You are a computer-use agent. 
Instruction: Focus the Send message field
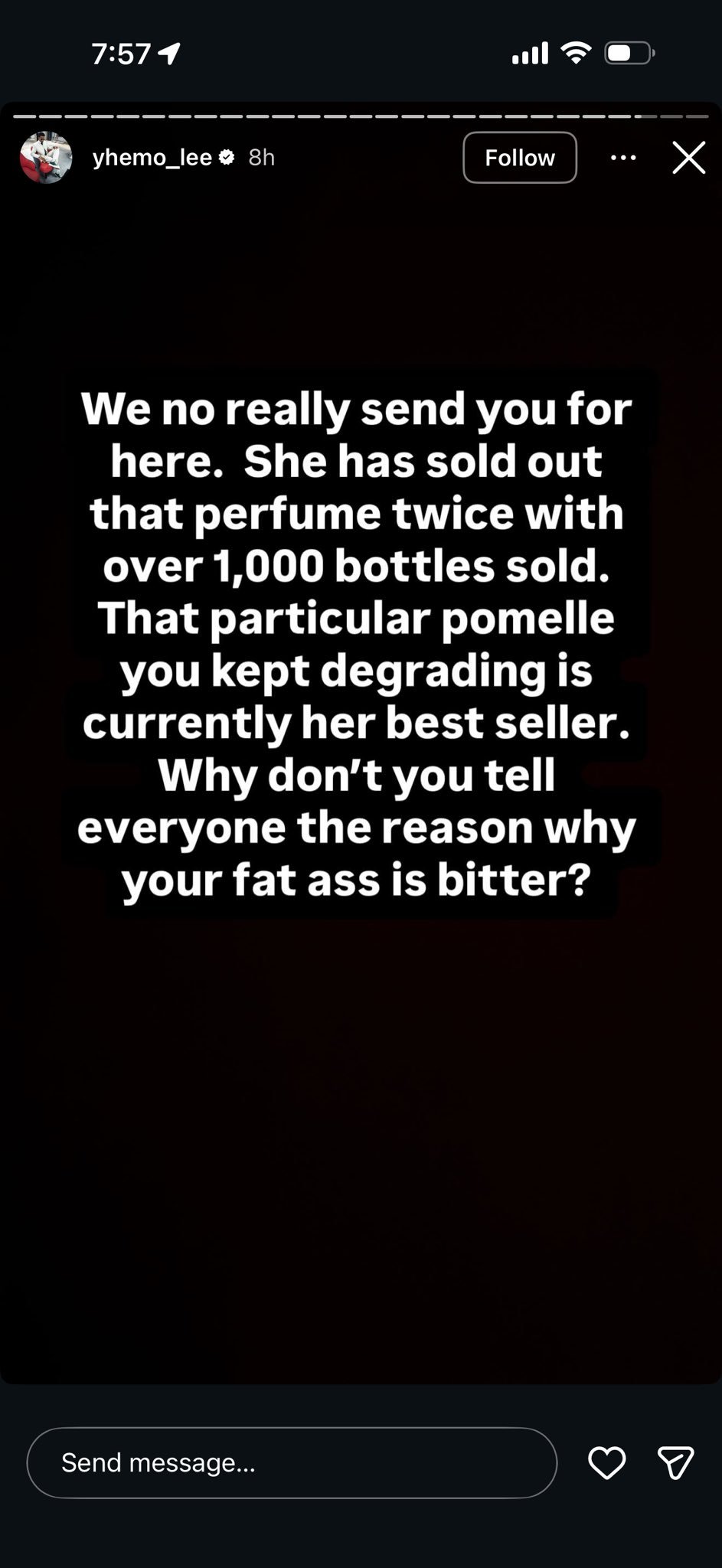point(291,1462)
